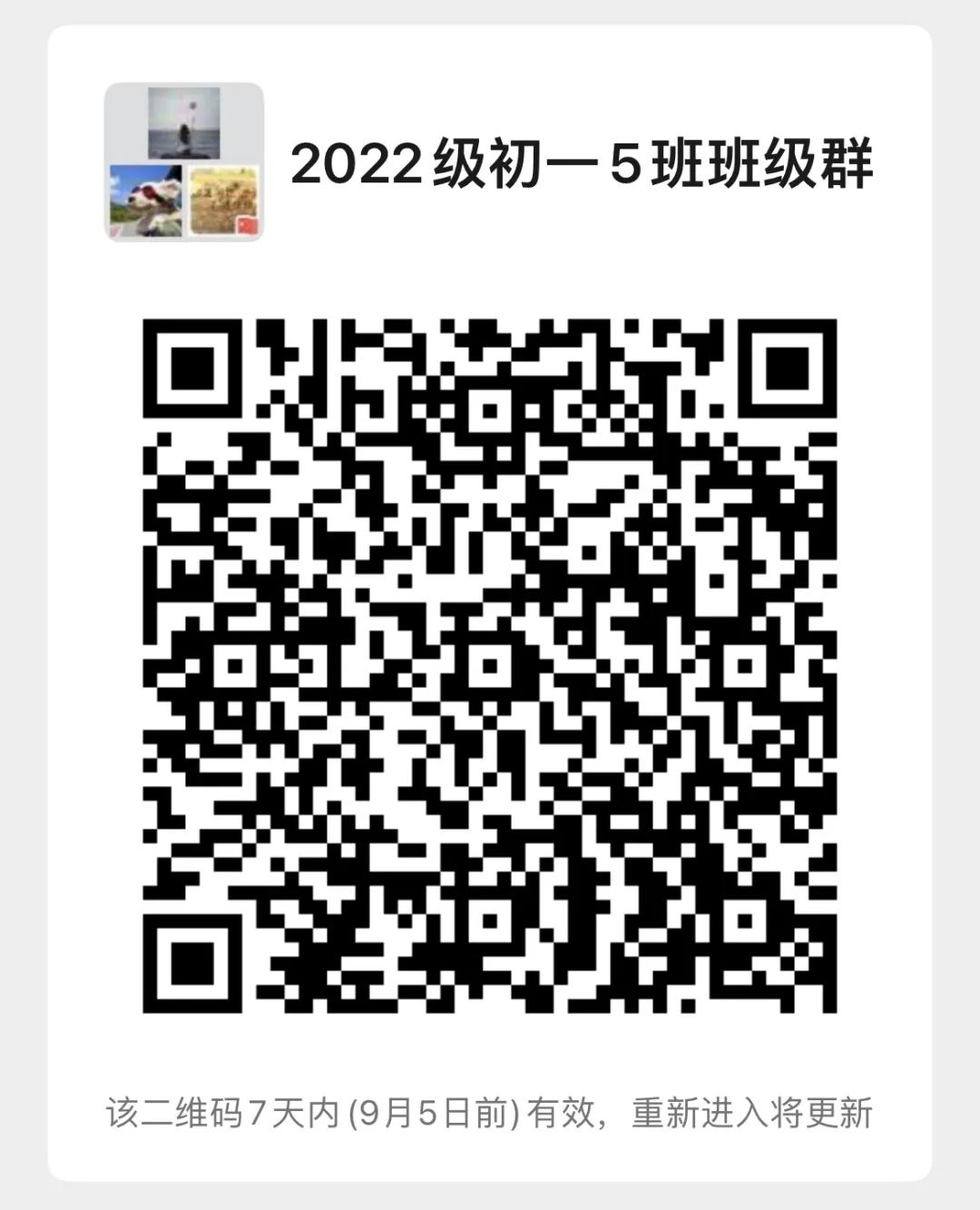Click the group name 2022级初一5班班级群

585,167
